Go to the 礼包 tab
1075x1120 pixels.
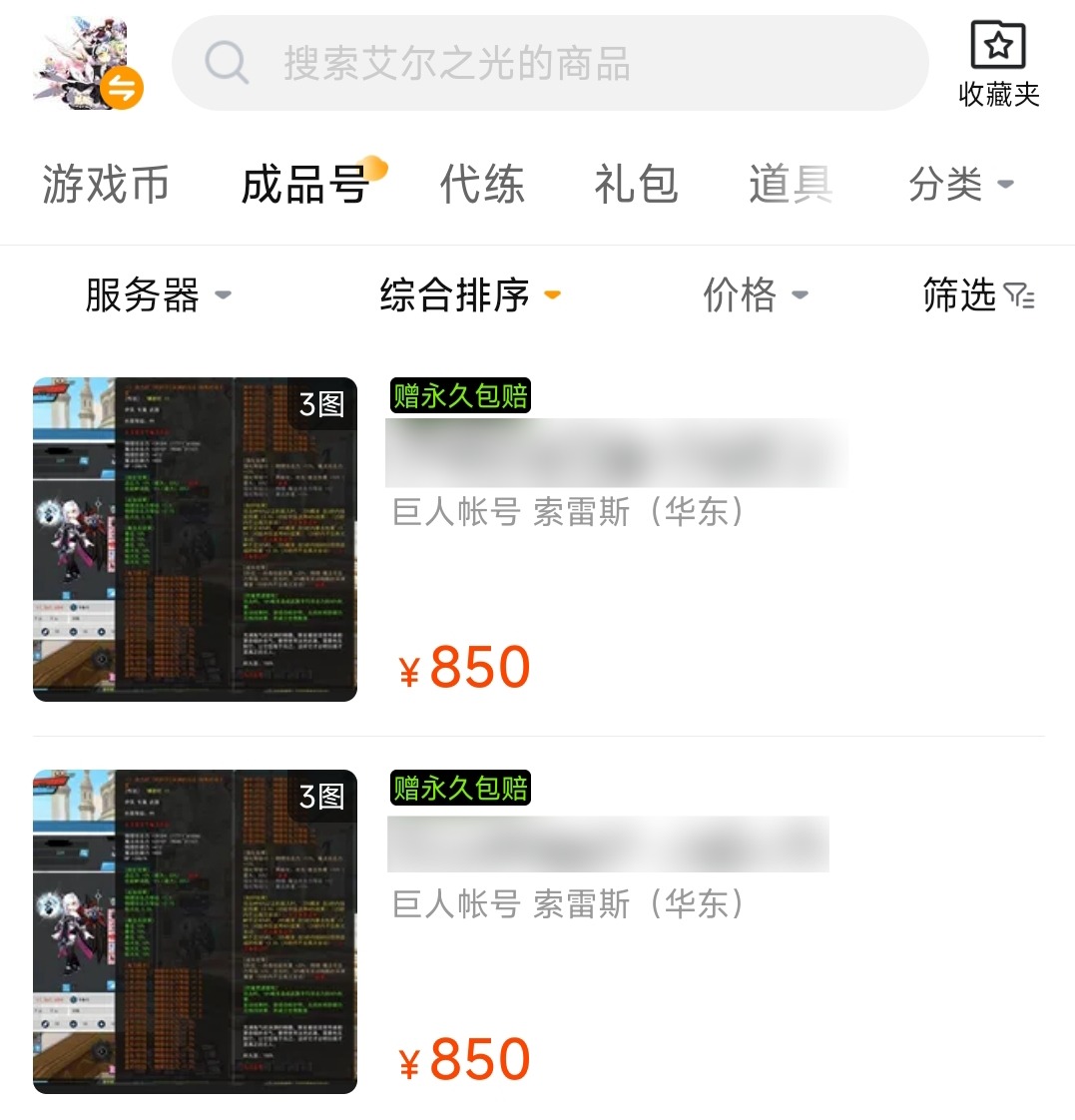point(636,185)
